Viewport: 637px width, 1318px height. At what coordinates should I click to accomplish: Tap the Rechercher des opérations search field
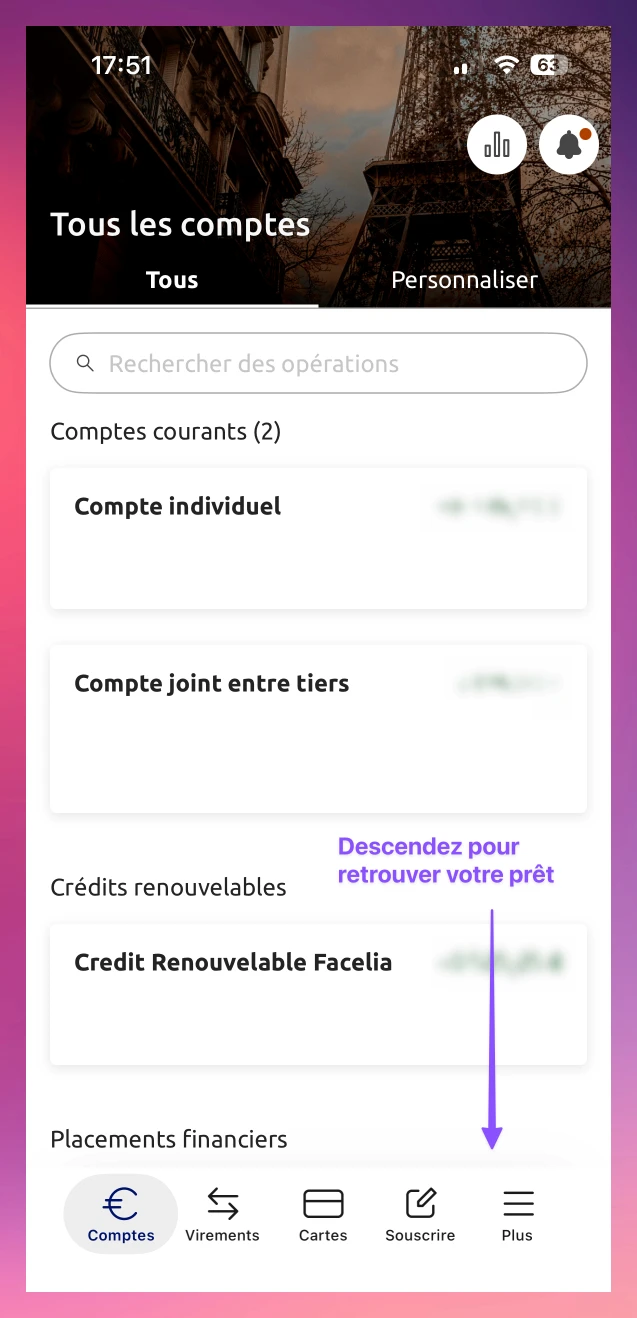tap(318, 363)
